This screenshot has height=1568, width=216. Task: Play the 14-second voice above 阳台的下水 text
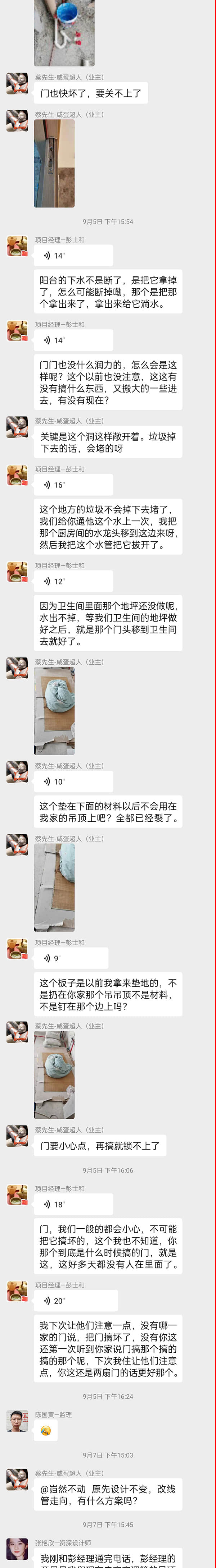pyautogui.click(x=73, y=256)
